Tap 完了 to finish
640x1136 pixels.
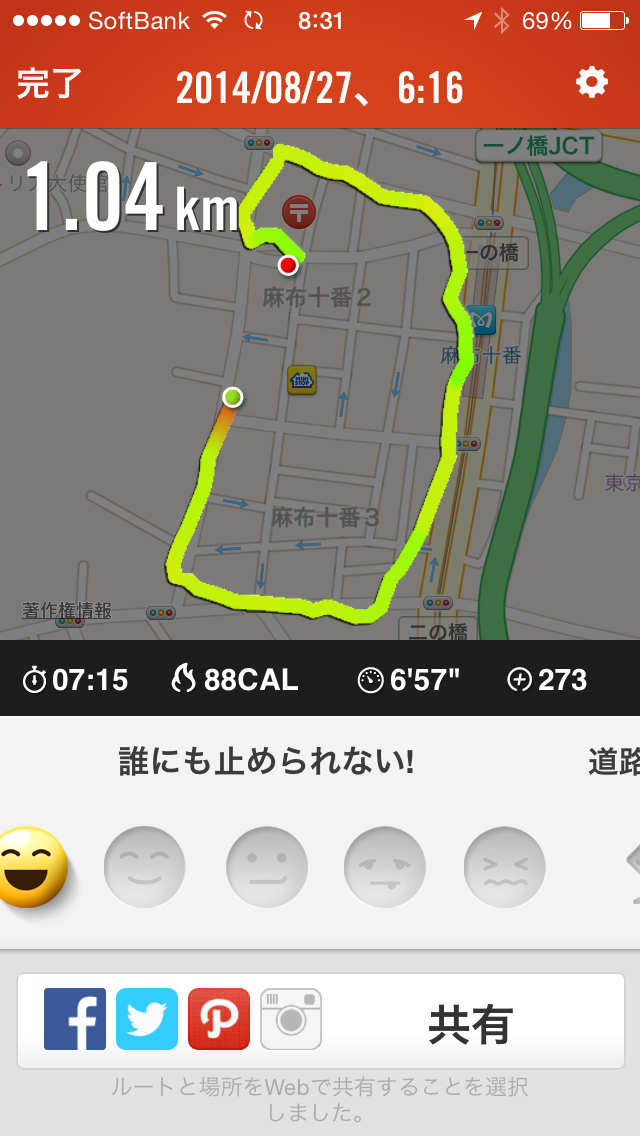tap(49, 85)
